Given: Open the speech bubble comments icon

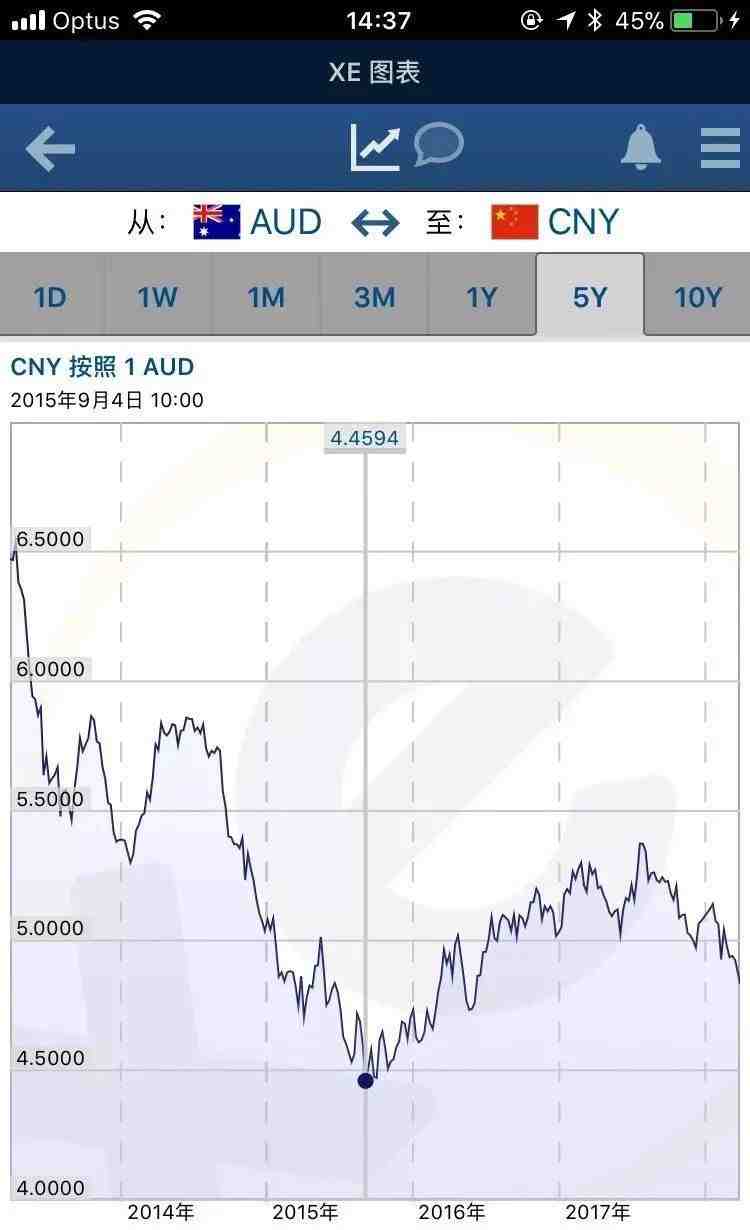Looking at the screenshot, I should pyautogui.click(x=439, y=144).
